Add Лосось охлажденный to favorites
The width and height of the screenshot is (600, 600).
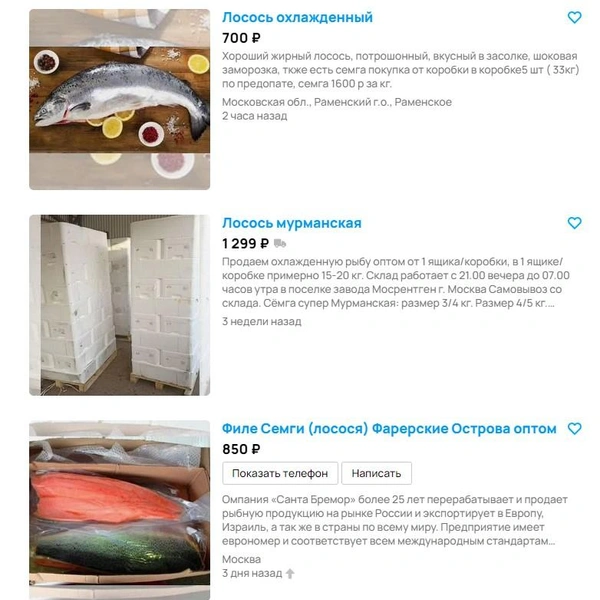click(574, 18)
